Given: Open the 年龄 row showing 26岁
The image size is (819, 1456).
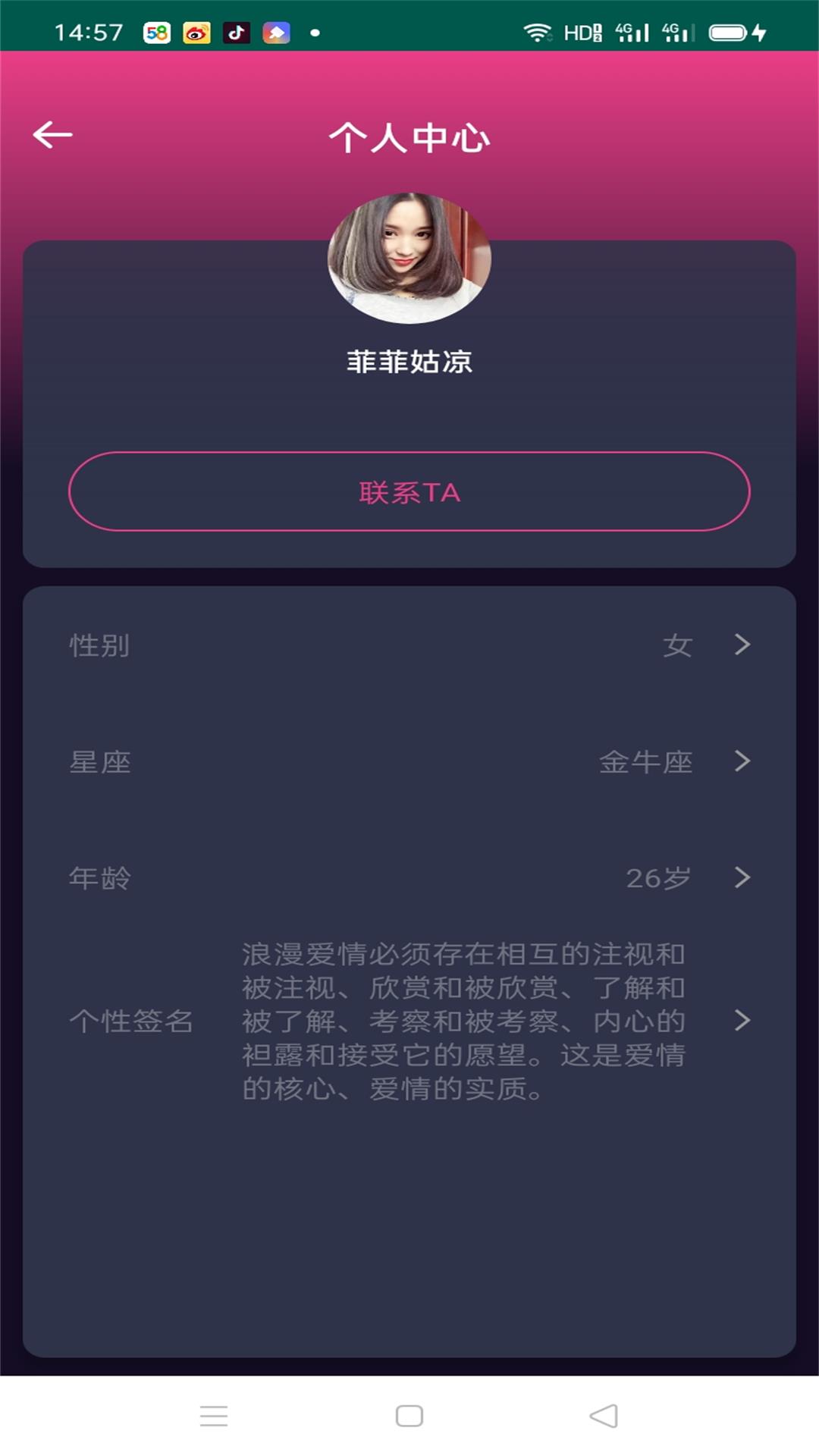Looking at the screenshot, I should (409, 878).
